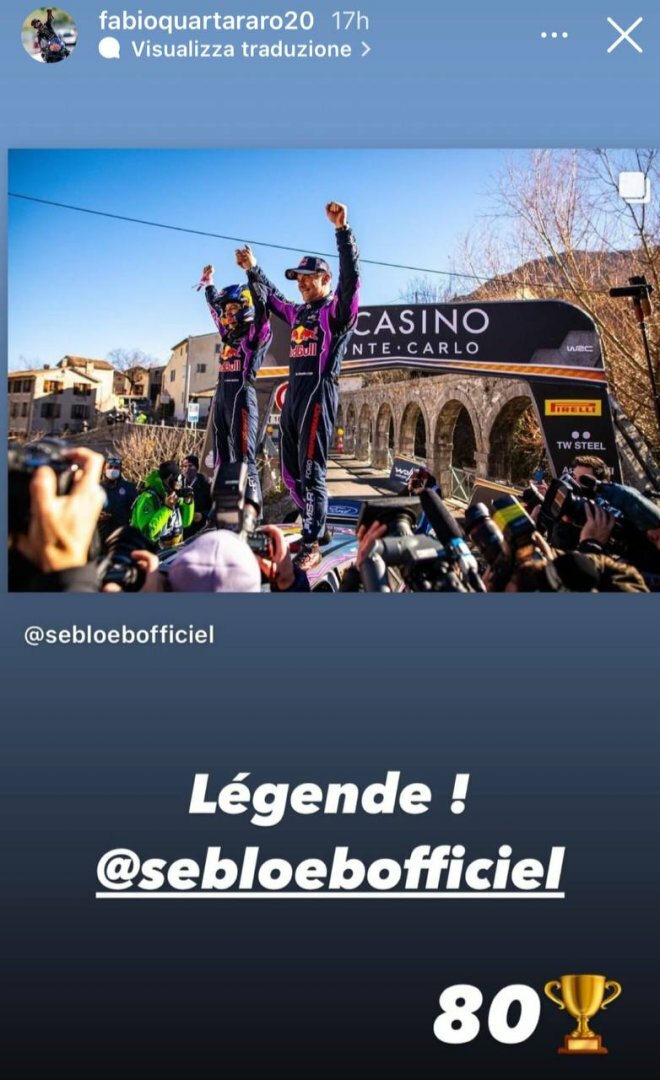
Task: Open fabioquartararo20's profile picture
Action: tap(49, 35)
